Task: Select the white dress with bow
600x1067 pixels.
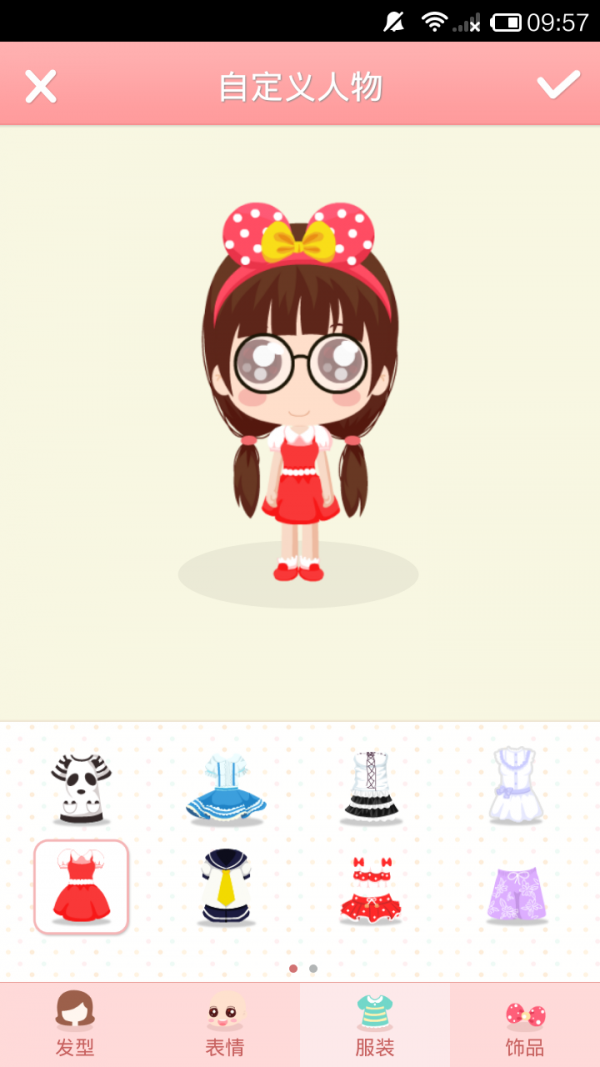Action: [516, 789]
